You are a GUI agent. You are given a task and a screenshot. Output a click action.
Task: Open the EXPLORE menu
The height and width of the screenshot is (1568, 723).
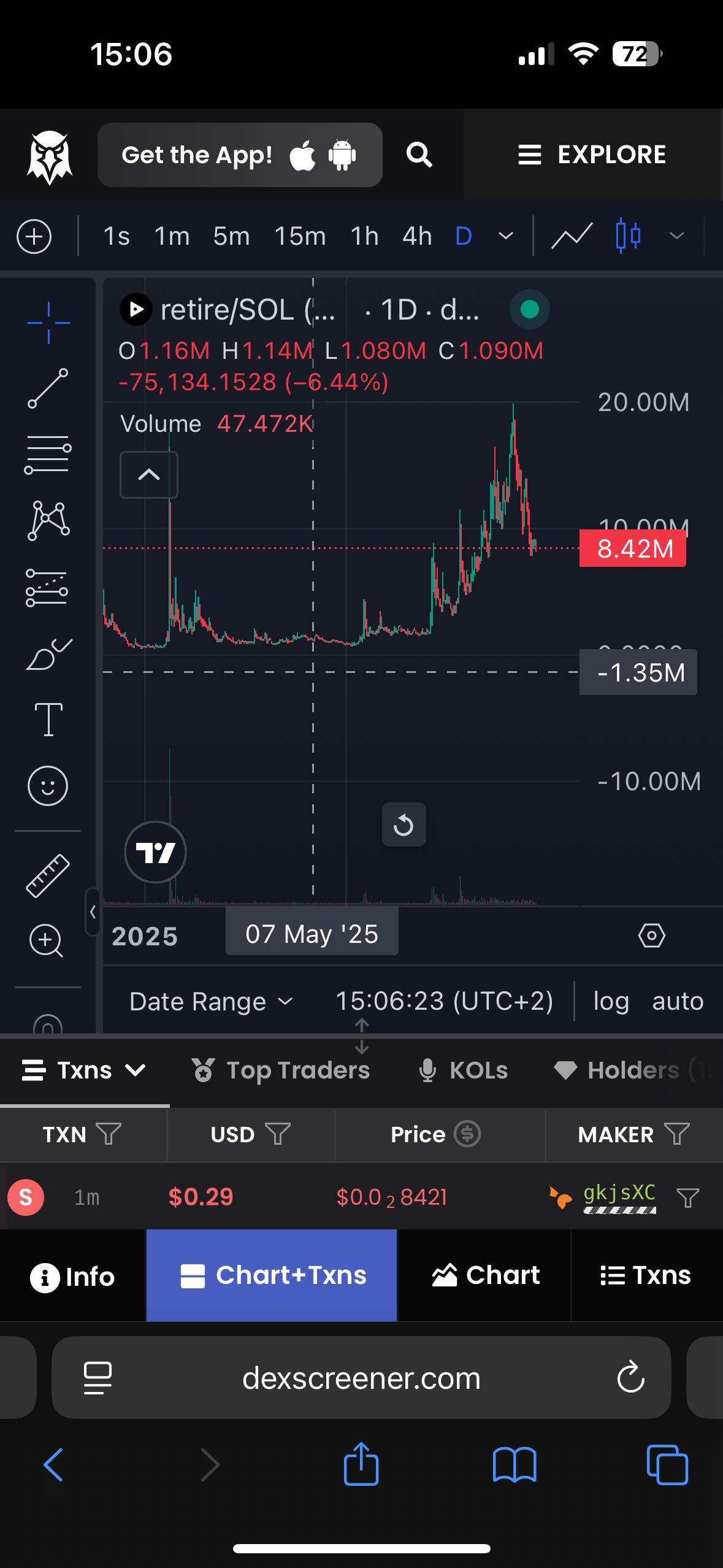pos(592,155)
